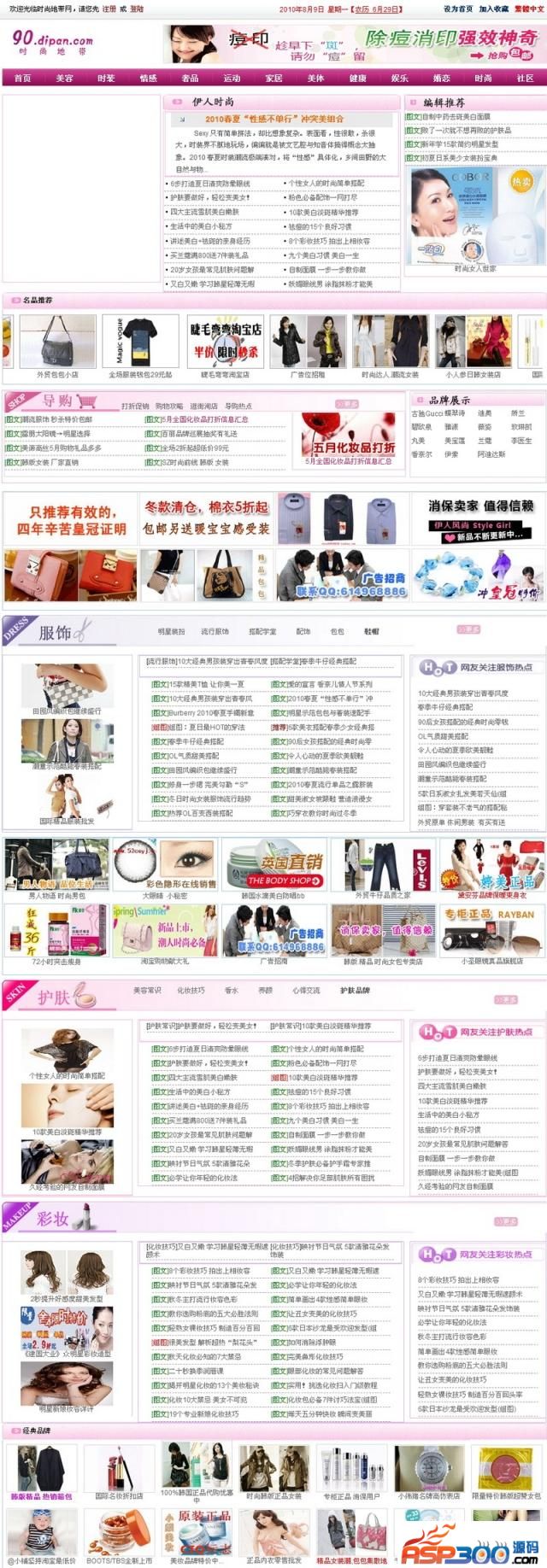Go to the 时装 nav section
This screenshot has height=1568, width=547.
106,78
